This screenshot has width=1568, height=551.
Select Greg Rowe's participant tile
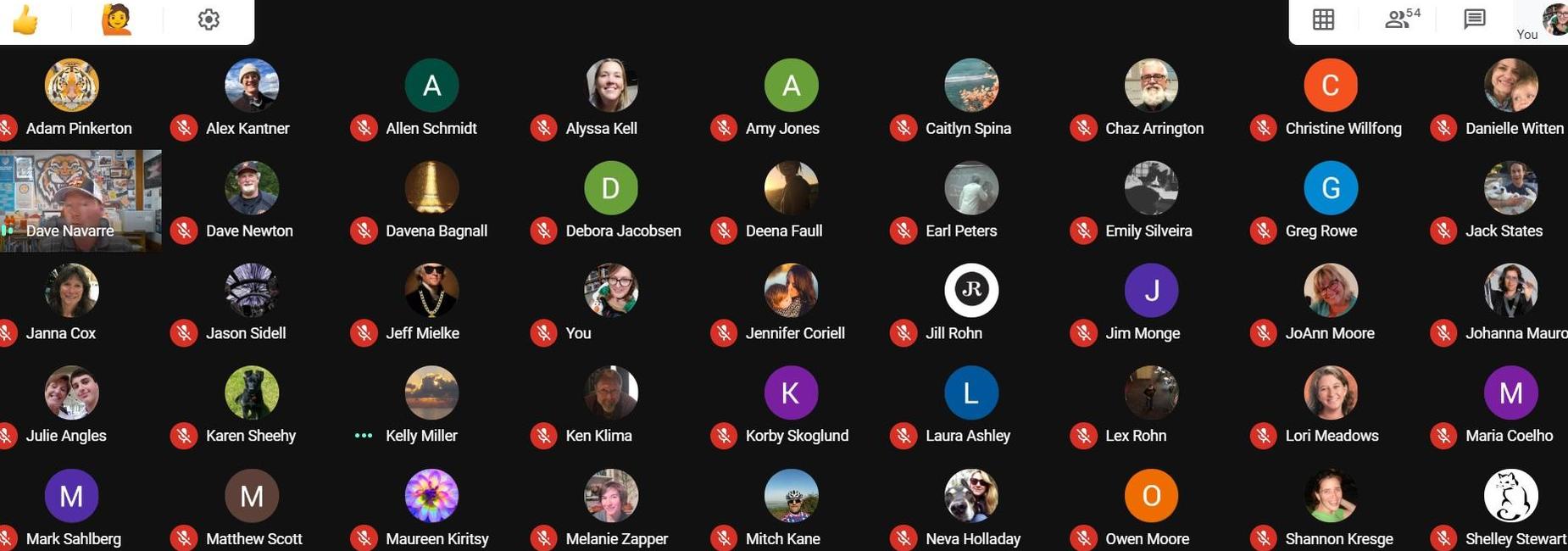(x=1331, y=188)
